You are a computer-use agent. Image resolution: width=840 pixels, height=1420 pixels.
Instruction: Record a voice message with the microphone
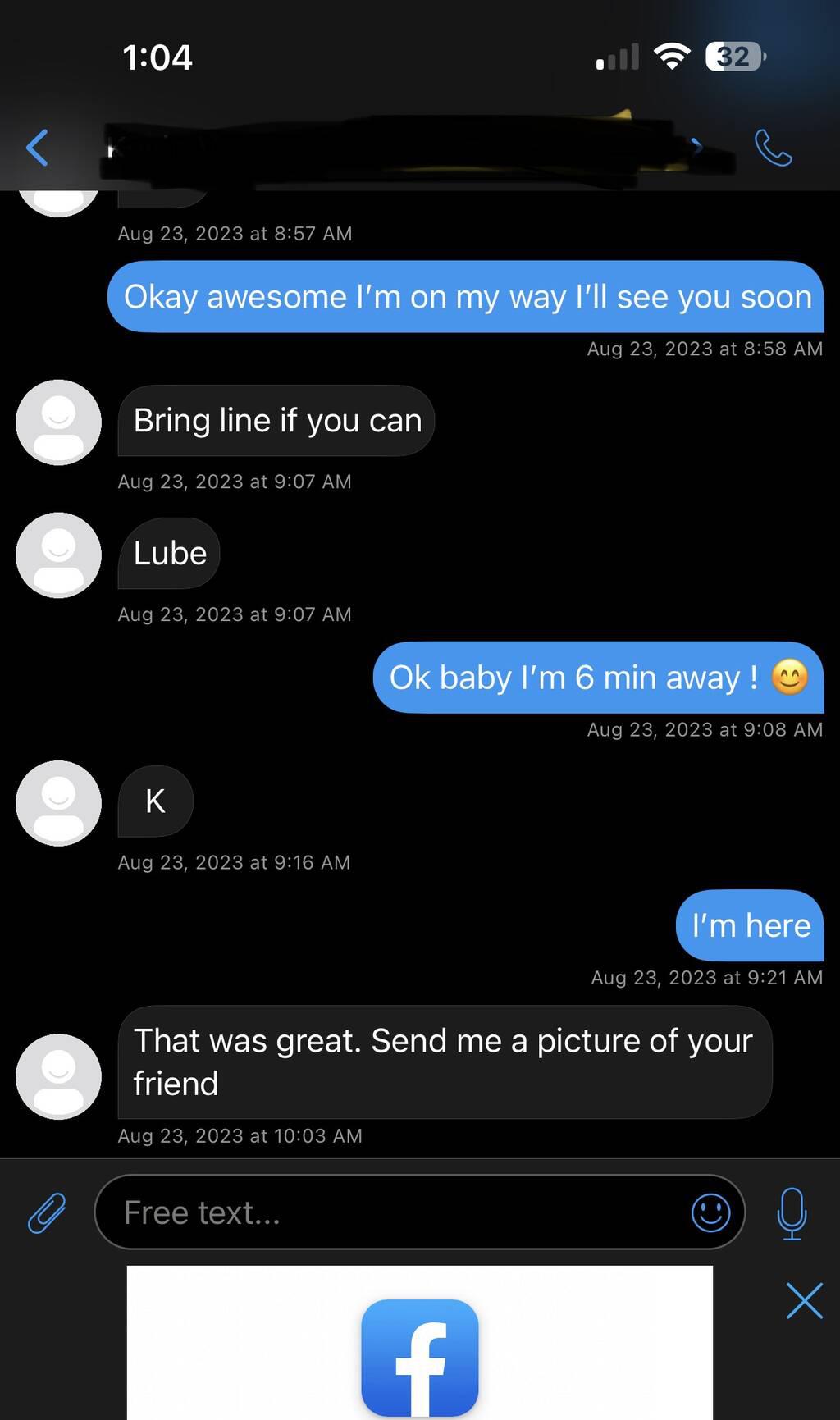[792, 1213]
